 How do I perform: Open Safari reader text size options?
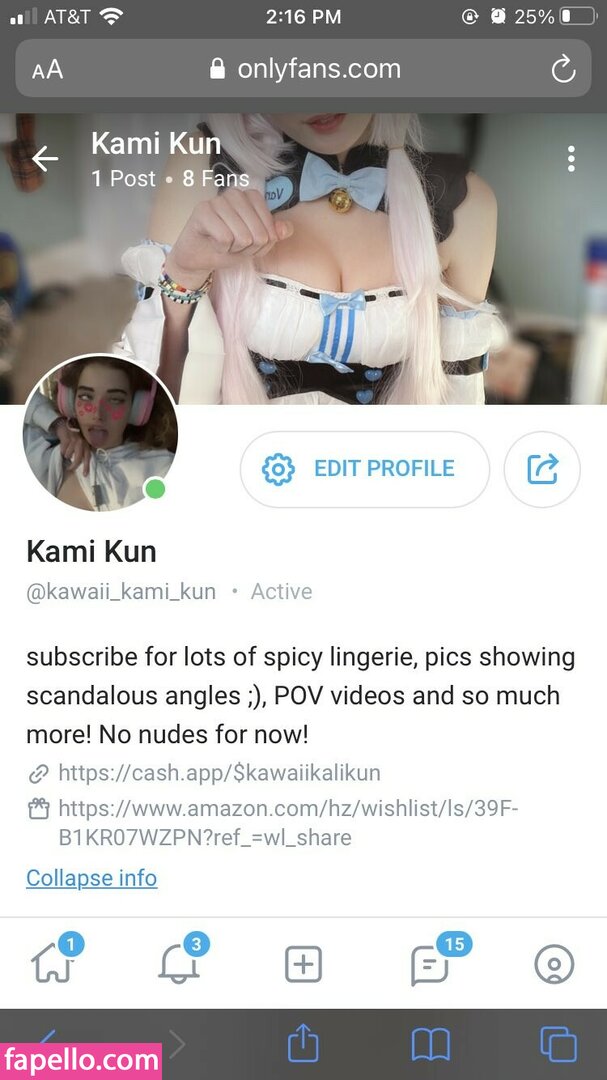pyautogui.click(x=48, y=70)
